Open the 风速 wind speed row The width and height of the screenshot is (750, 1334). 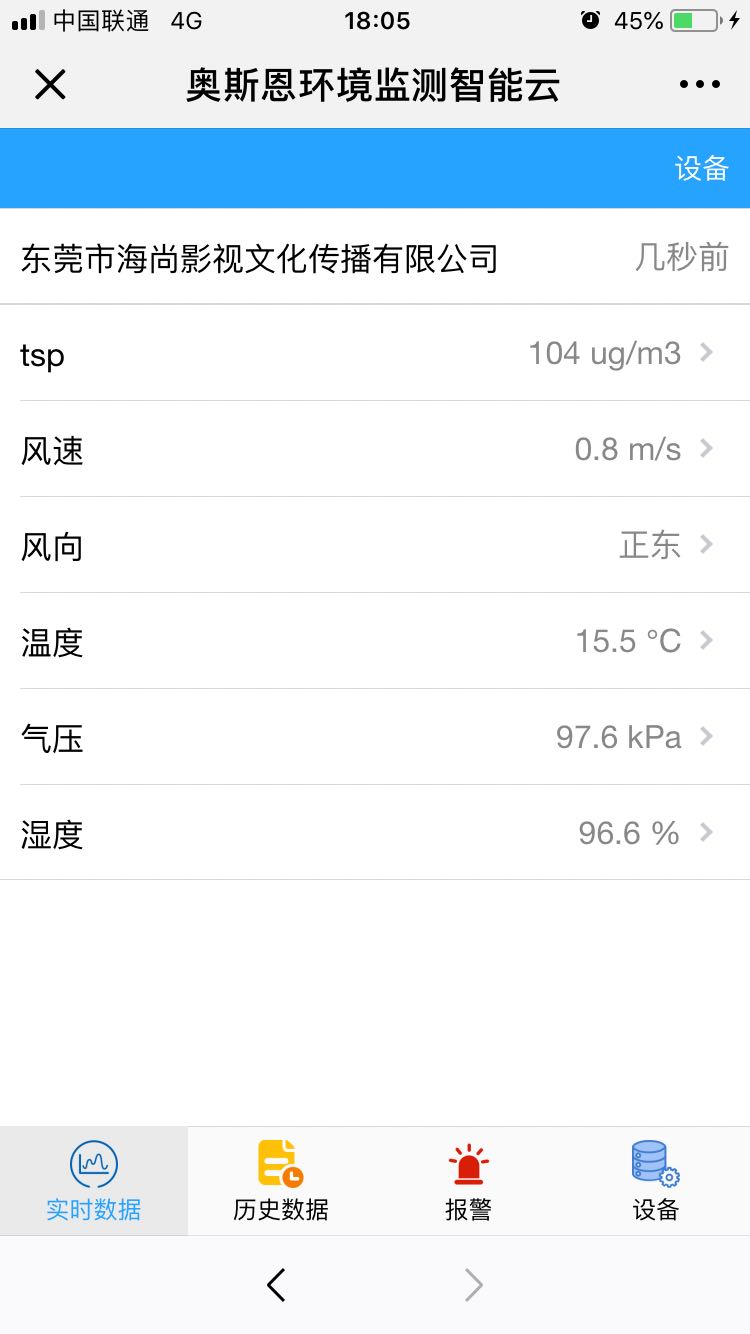[375, 449]
